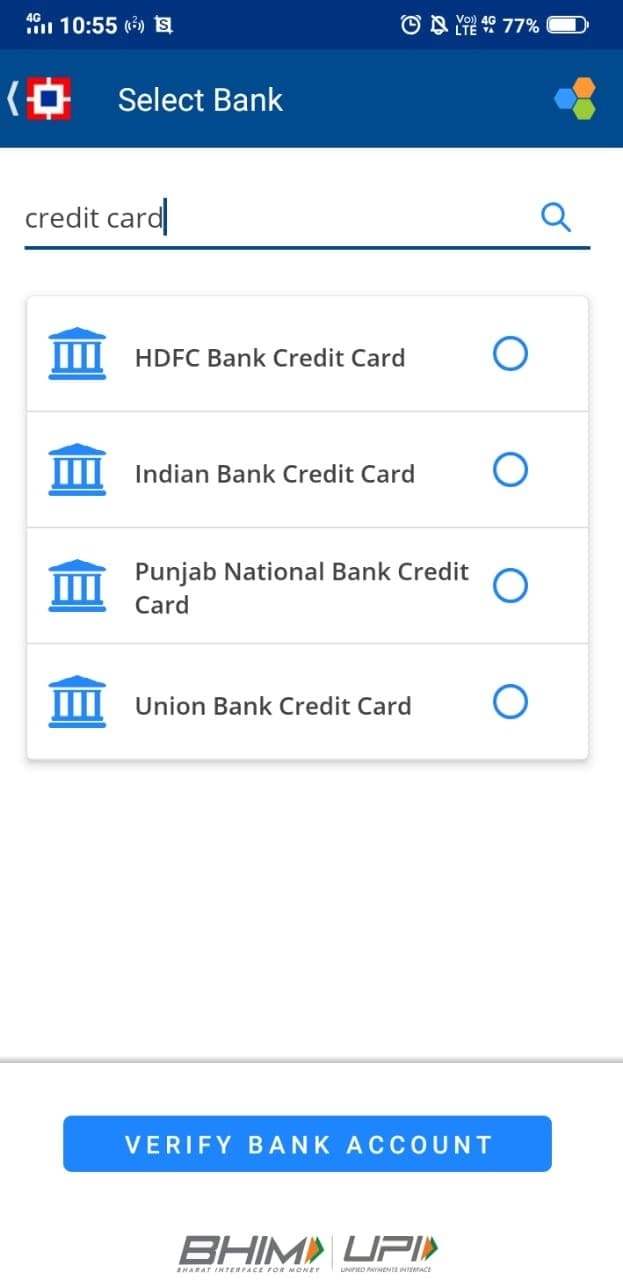Open the hexagon apps icon
Image resolution: width=623 pixels, height=1280 pixels.
[575, 99]
